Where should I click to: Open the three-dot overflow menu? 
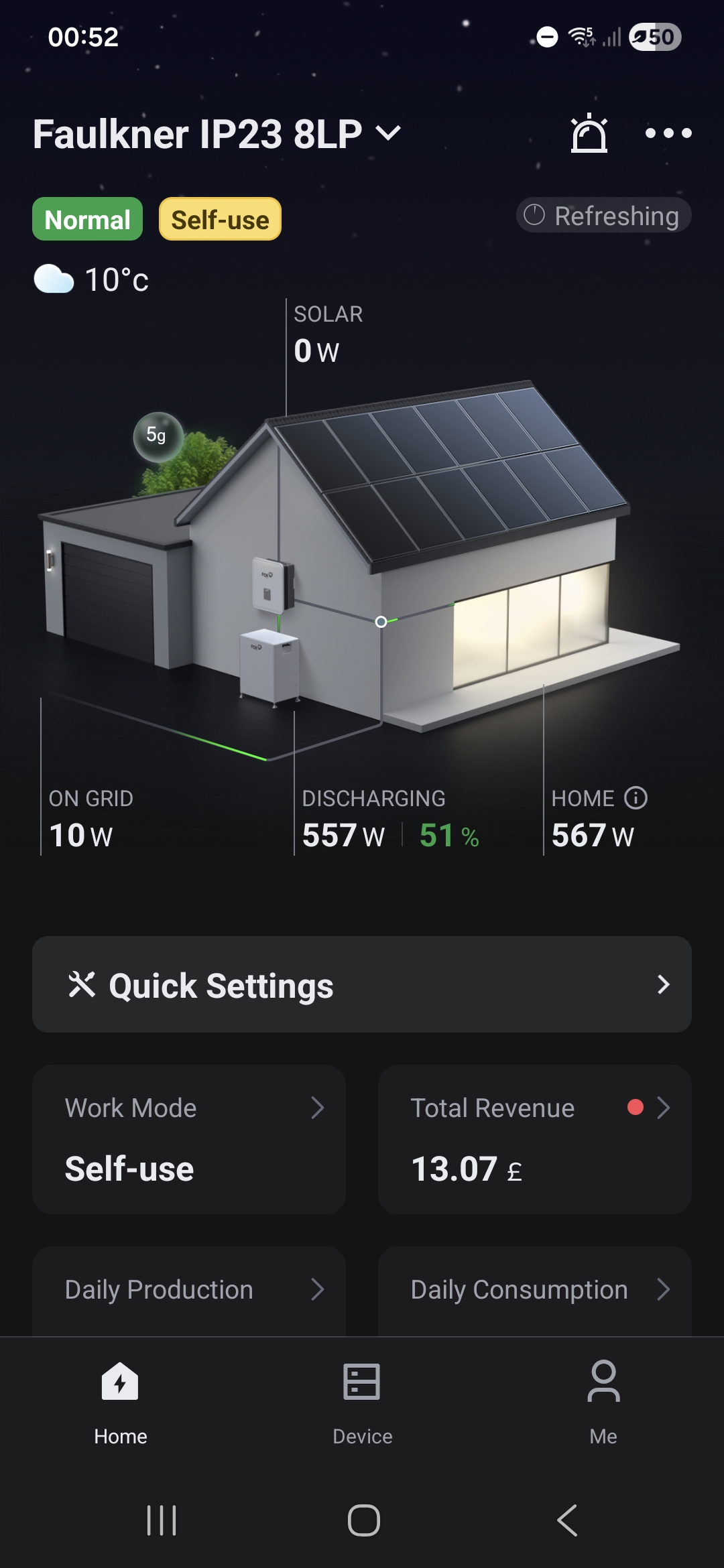(x=668, y=133)
